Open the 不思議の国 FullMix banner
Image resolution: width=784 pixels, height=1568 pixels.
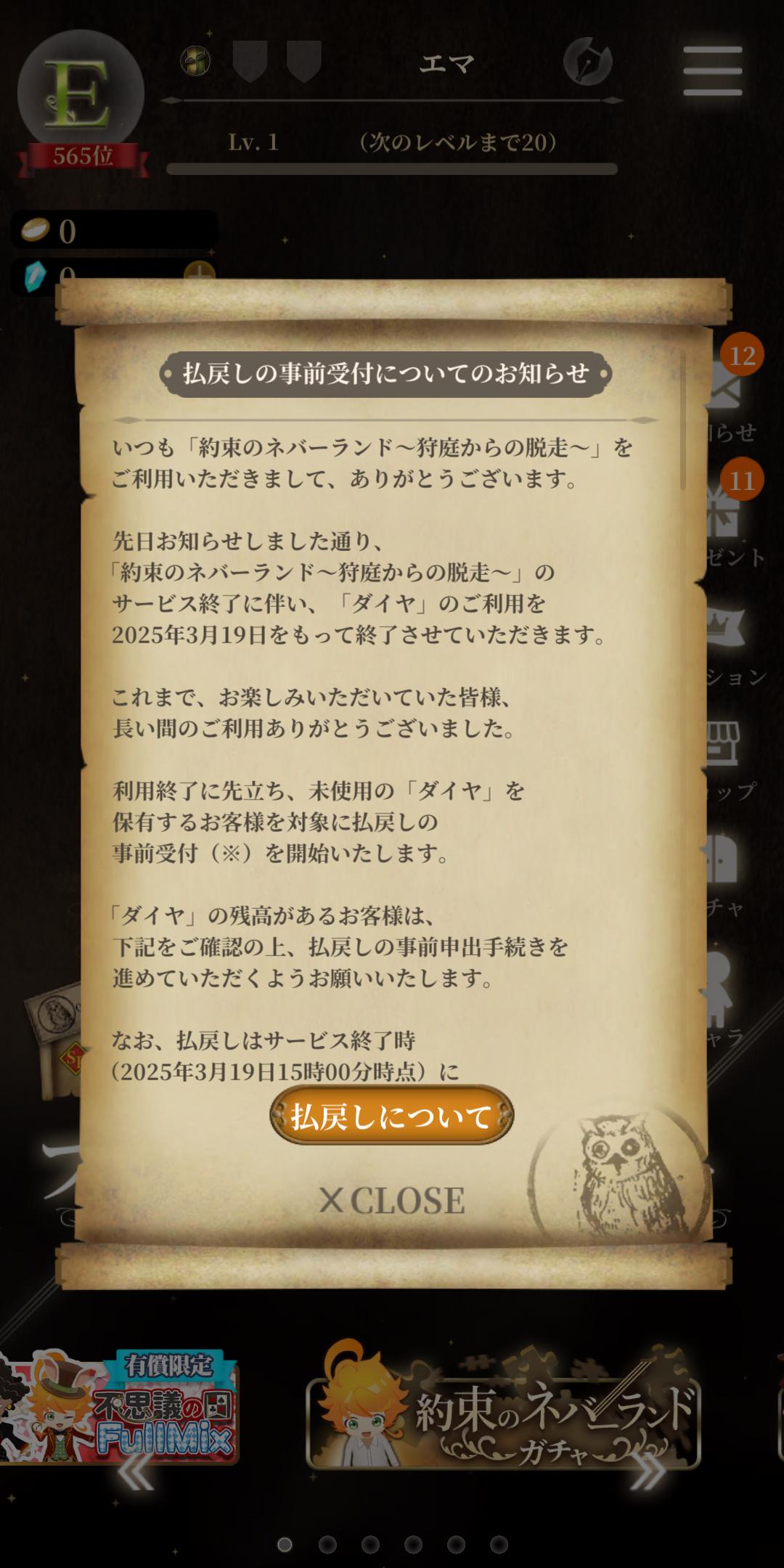(x=120, y=1409)
